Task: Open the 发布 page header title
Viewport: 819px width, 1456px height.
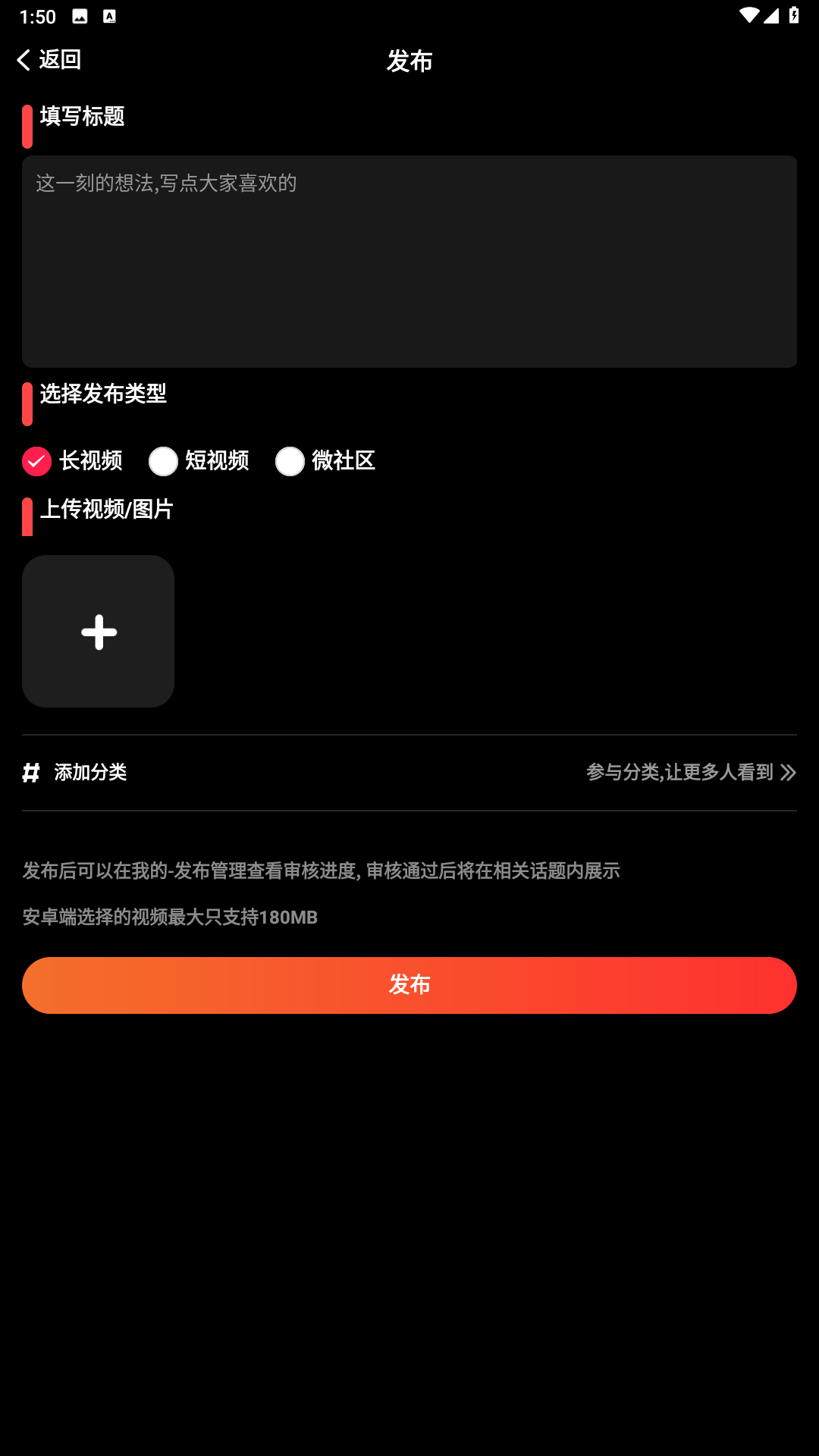Action: pyautogui.click(x=409, y=62)
